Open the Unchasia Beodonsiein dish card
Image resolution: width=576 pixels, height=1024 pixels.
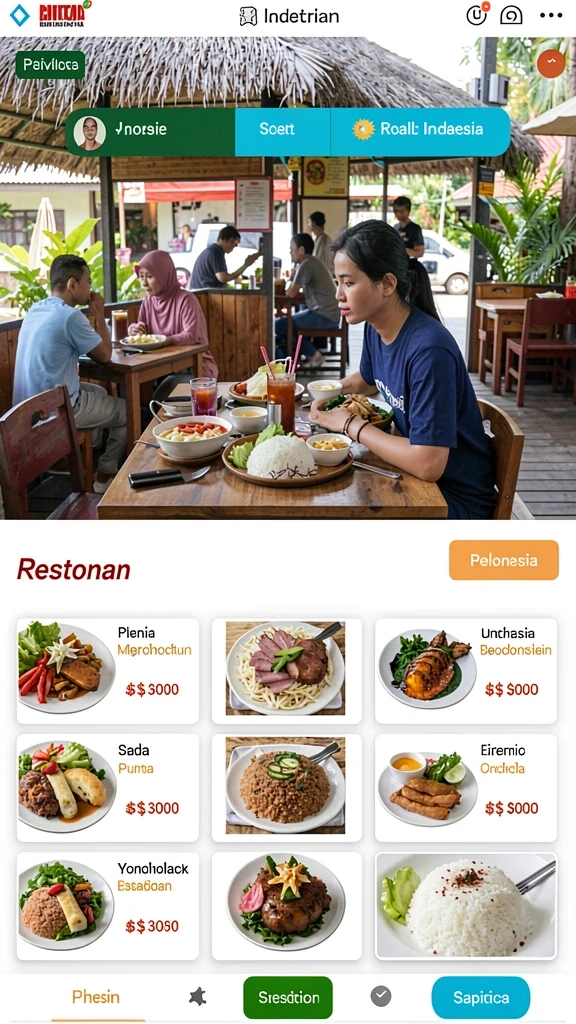(466, 671)
